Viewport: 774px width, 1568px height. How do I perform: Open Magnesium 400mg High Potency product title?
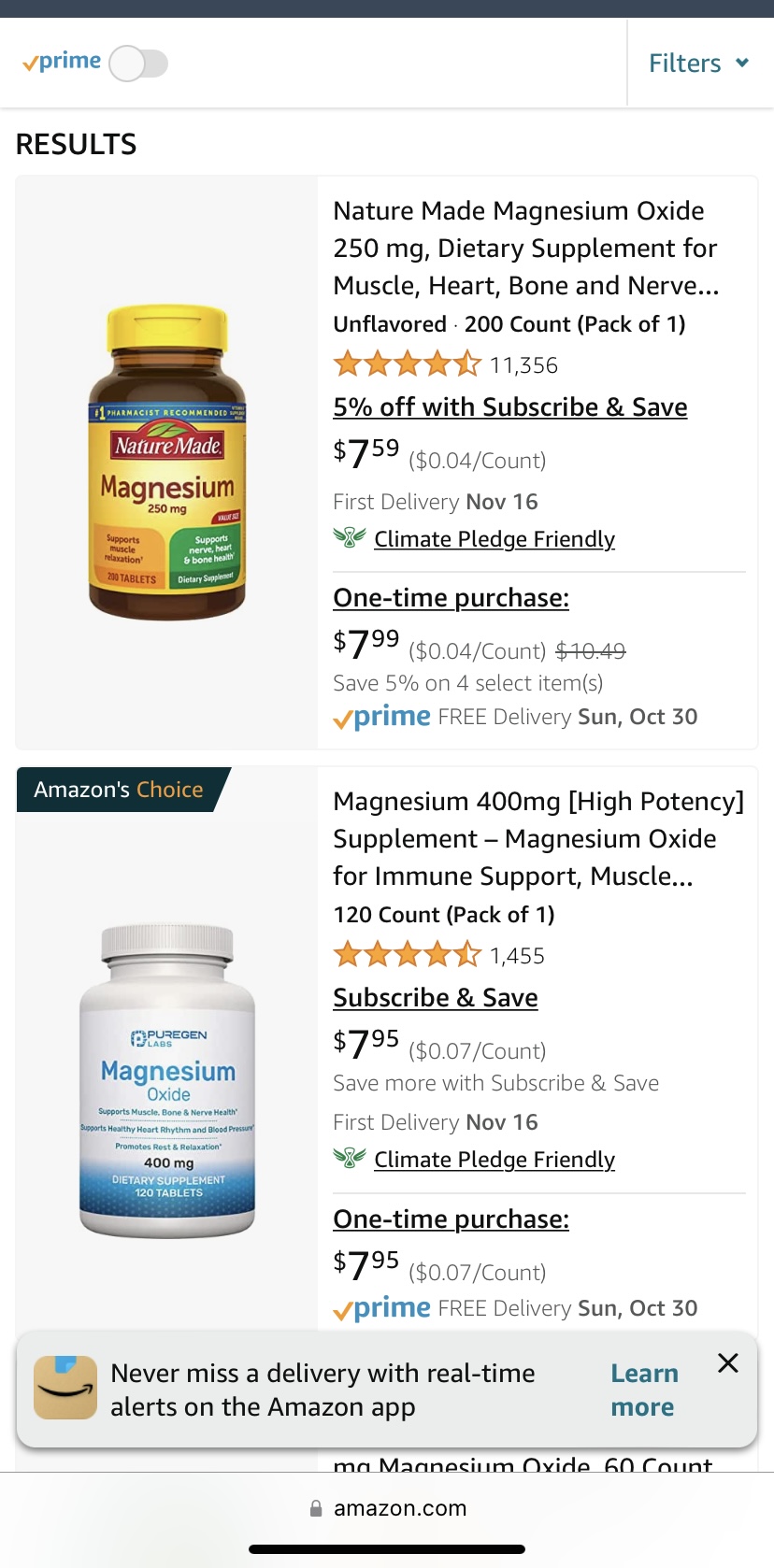click(538, 838)
